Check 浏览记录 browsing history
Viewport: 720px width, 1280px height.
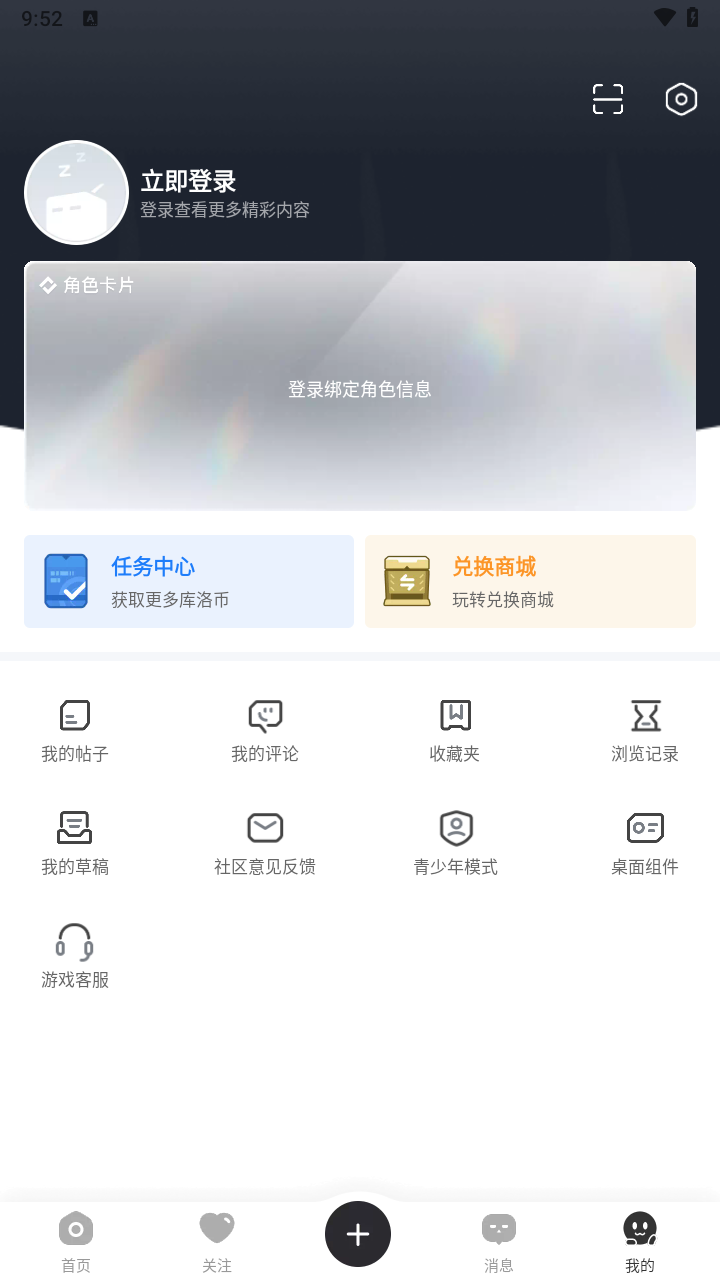pyautogui.click(x=645, y=730)
